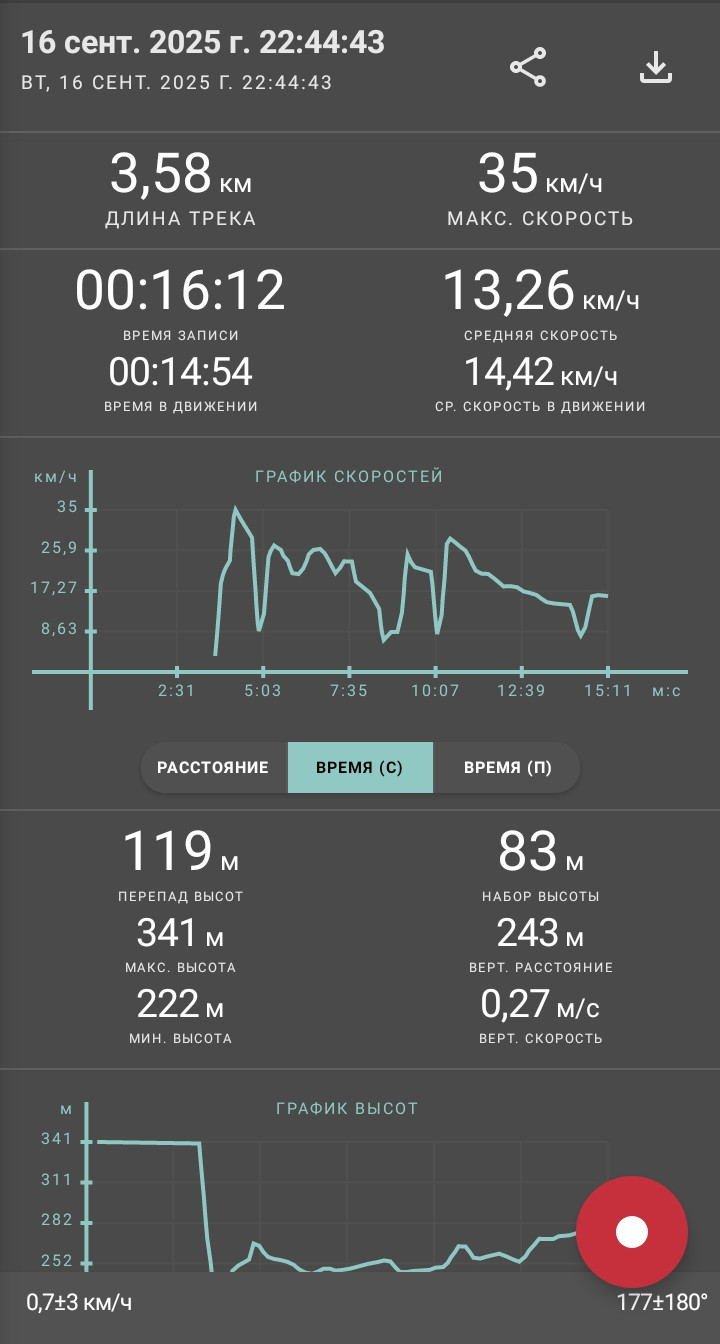Select the ВРЕМЯ (С) graph mode
The height and width of the screenshot is (1344, 720).
(x=360, y=768)
